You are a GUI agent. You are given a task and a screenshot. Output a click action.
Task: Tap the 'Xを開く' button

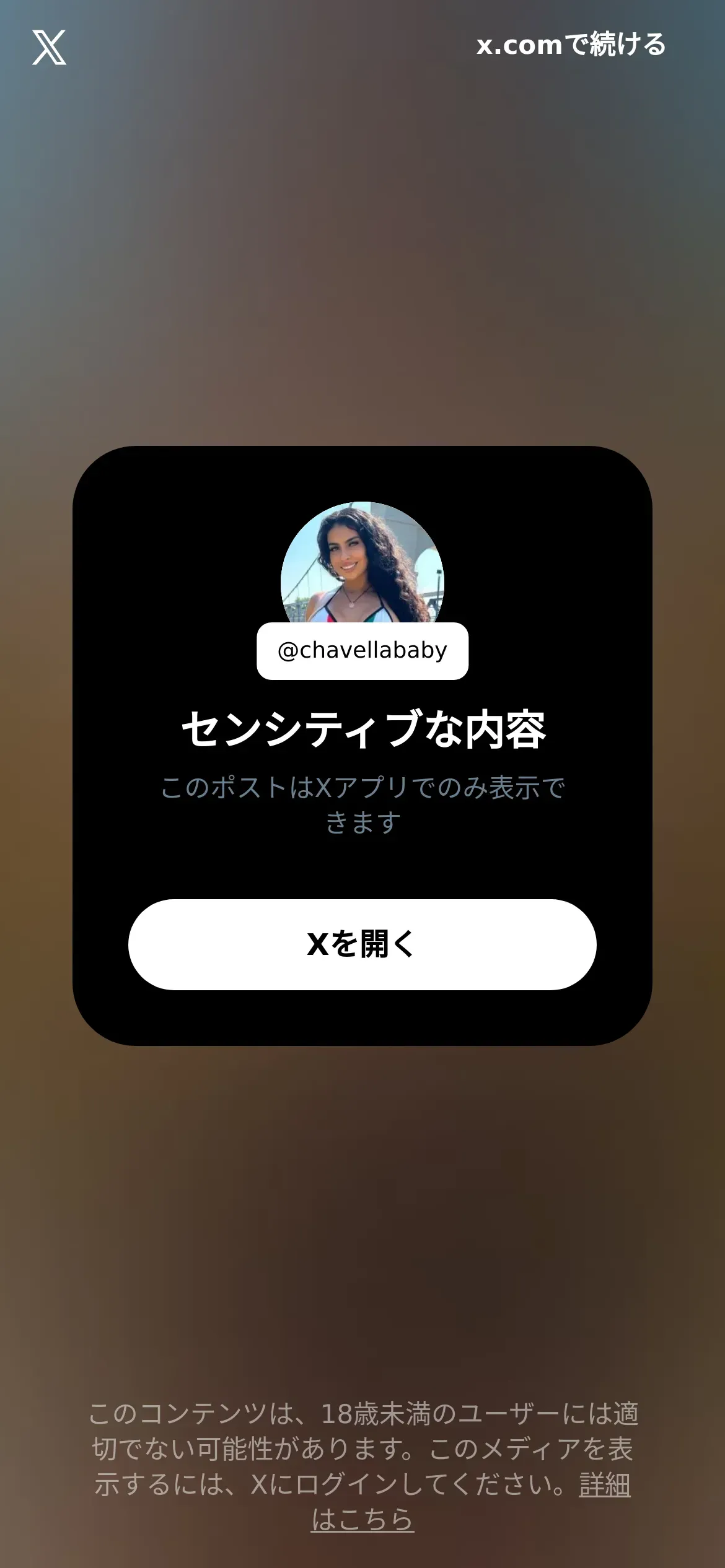(362, 944)
